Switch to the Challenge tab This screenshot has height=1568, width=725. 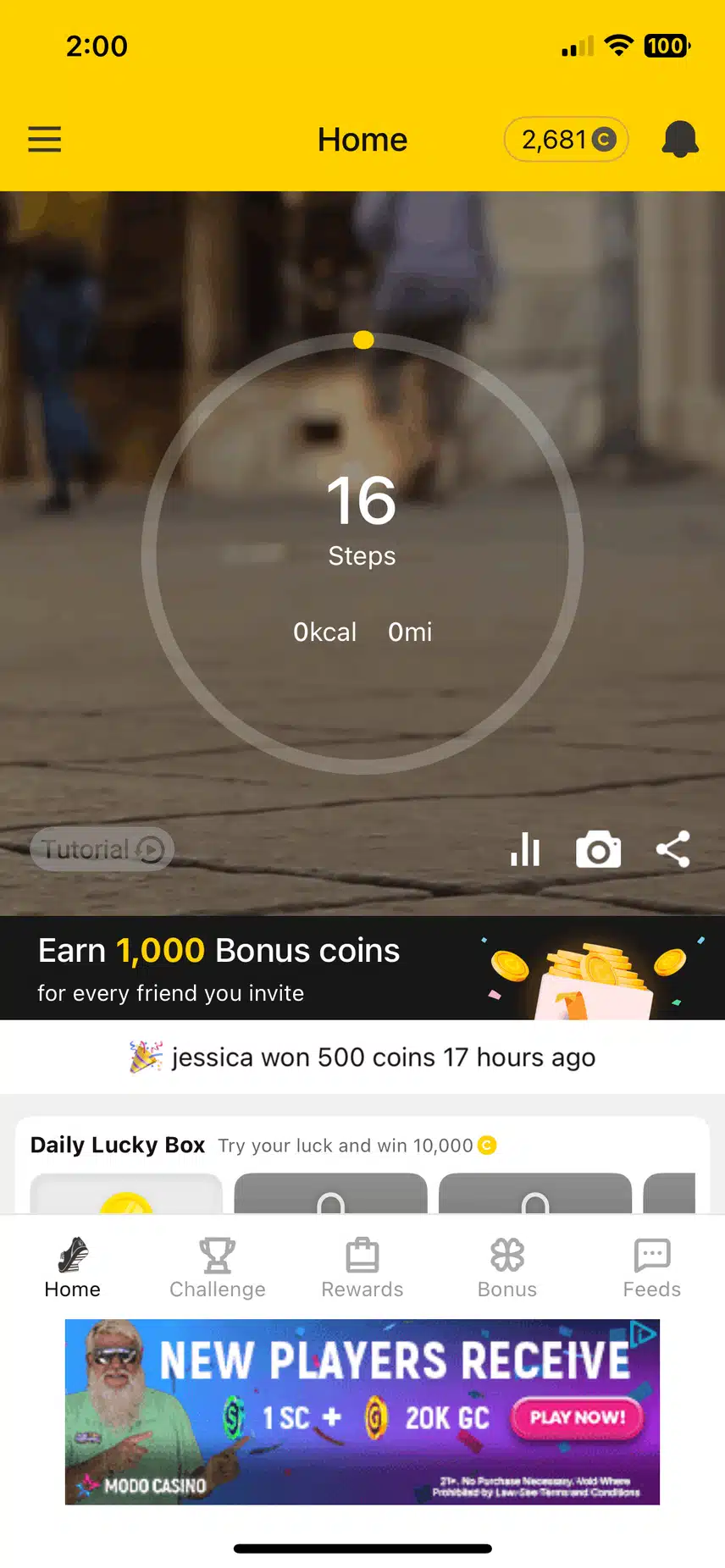[218, 1268]
